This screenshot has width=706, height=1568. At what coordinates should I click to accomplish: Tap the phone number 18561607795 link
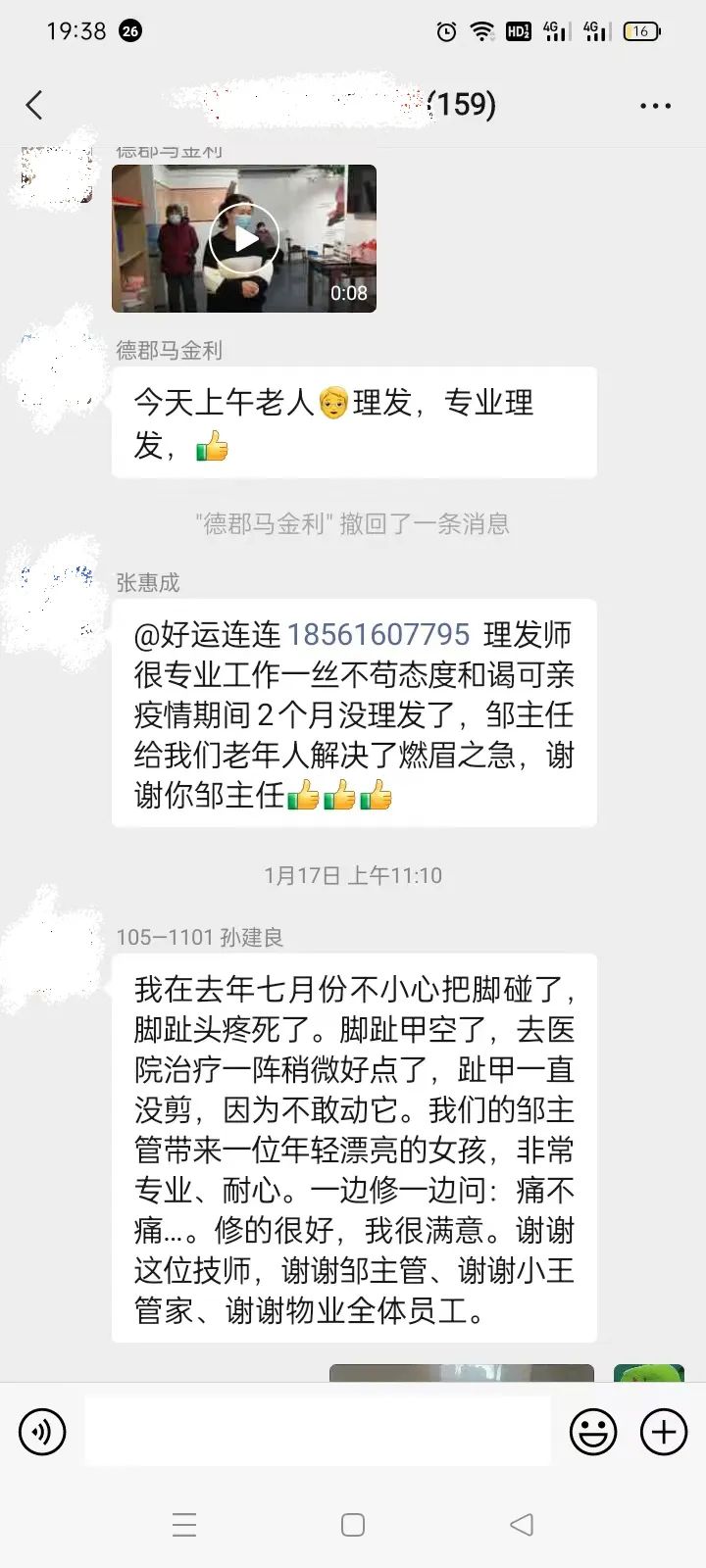378,634
